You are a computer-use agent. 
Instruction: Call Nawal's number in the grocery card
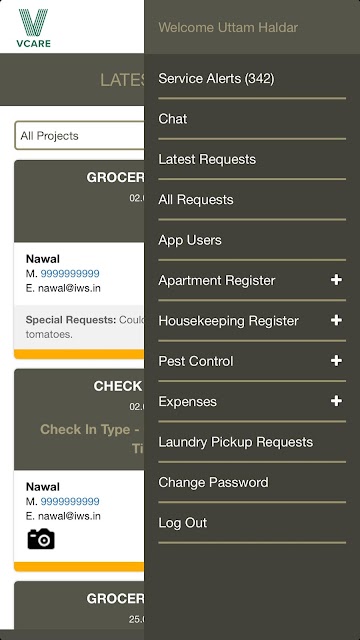(70, 273)
